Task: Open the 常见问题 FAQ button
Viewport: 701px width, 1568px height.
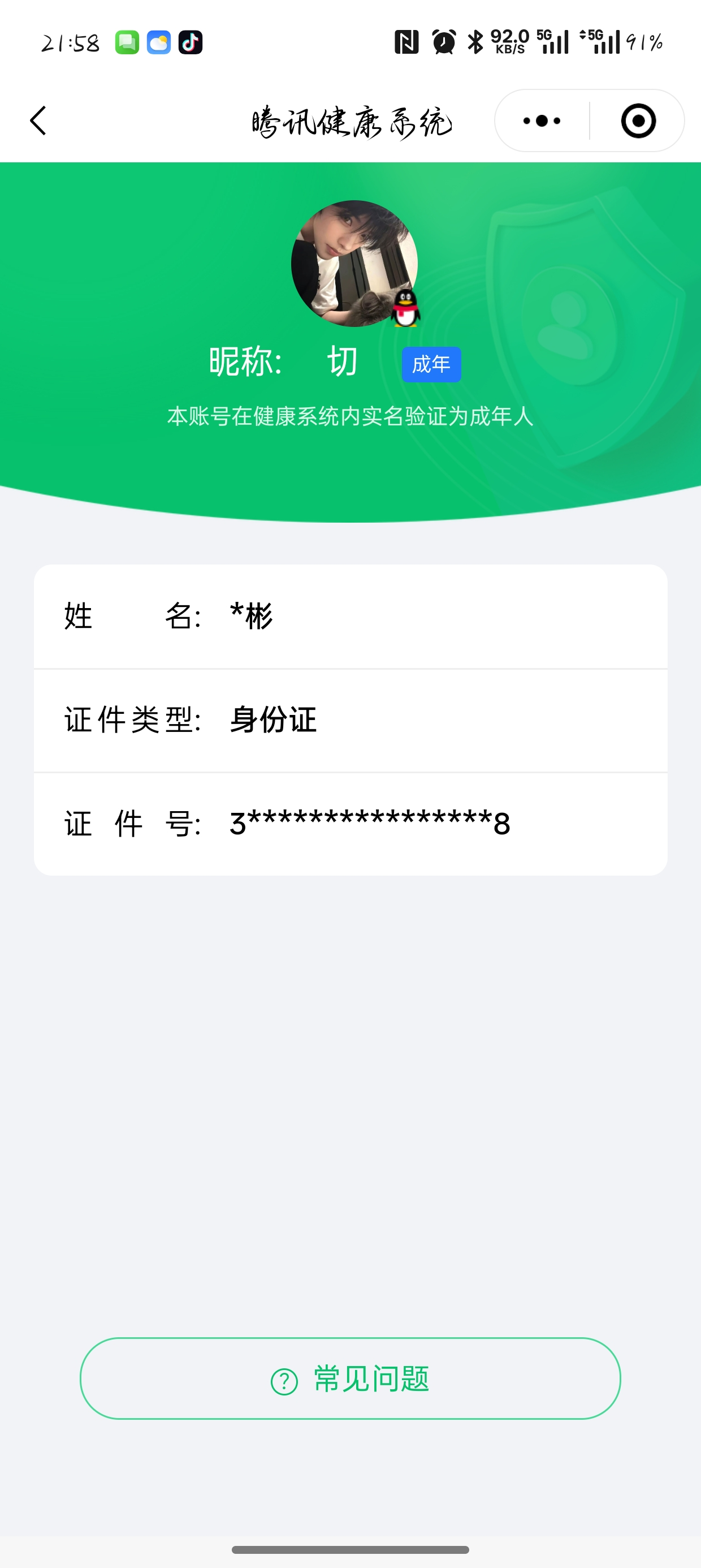Action: pyautogui.click(x=350, y=1378)
